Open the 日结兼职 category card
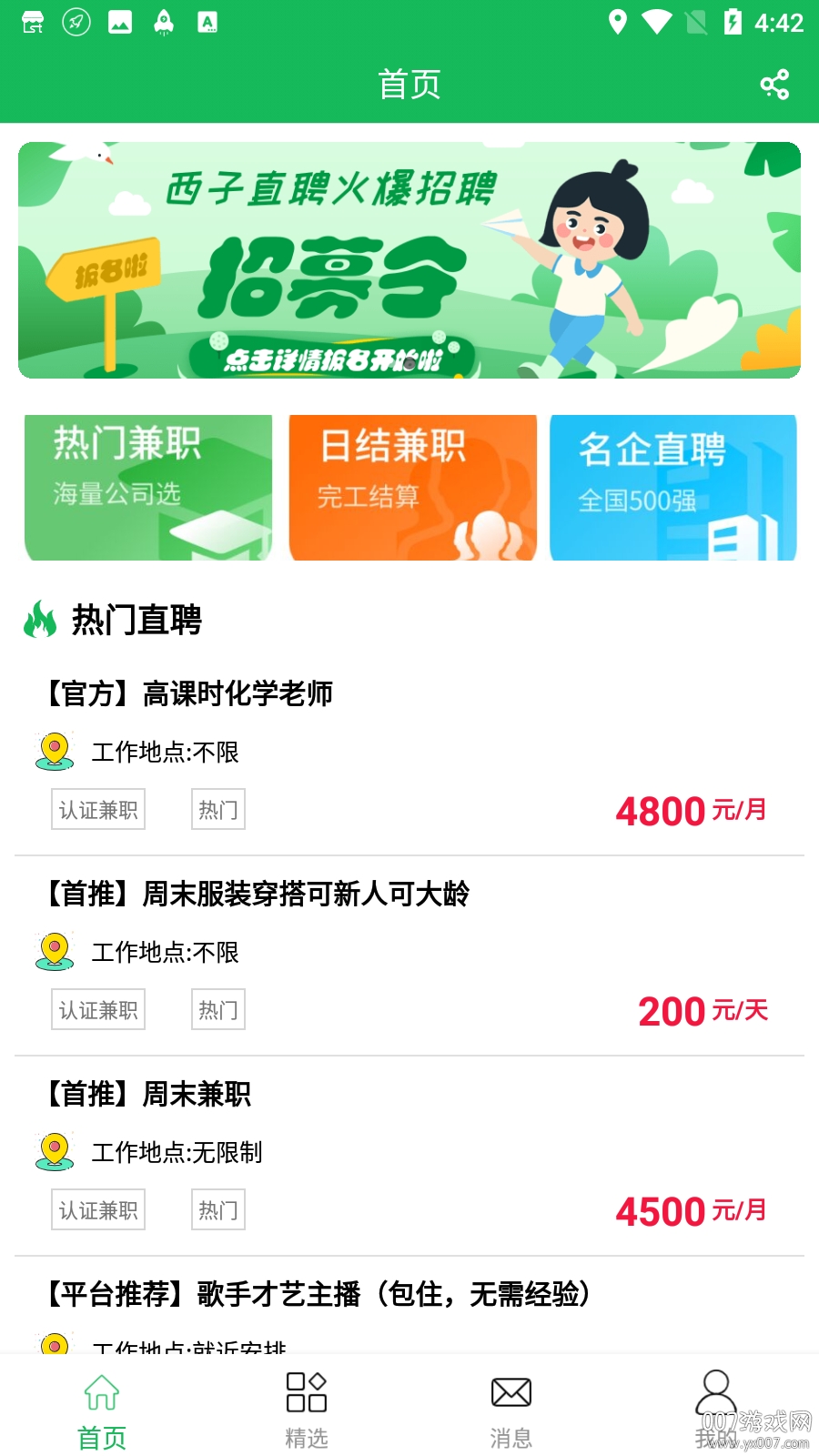Image resolution: width=819 pixels, height=1456 pixels. pyautogui.click(x=412, y=488)
